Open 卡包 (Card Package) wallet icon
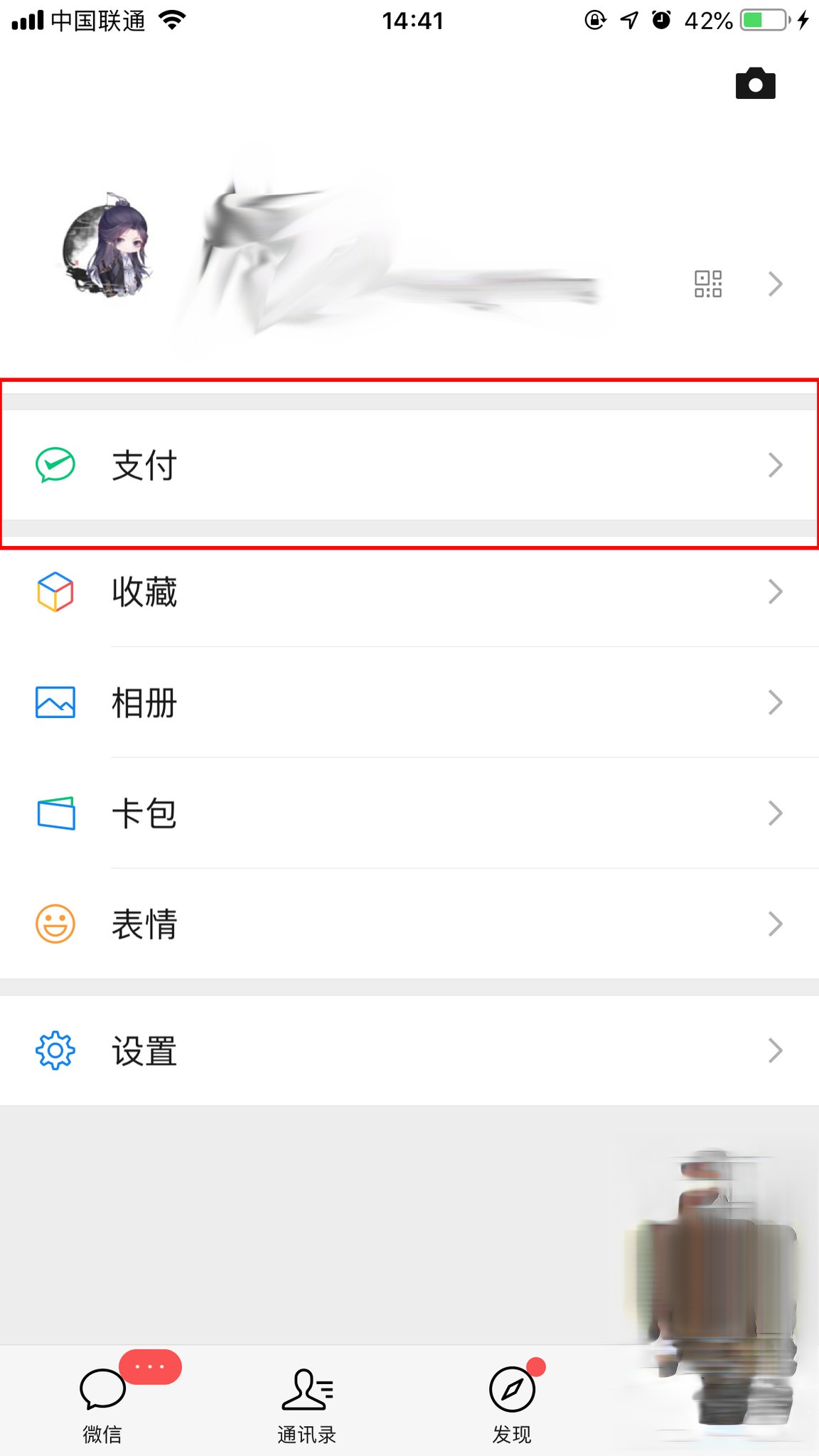Viewport: 819px width, 1456px height. click(x=55, y=813)
